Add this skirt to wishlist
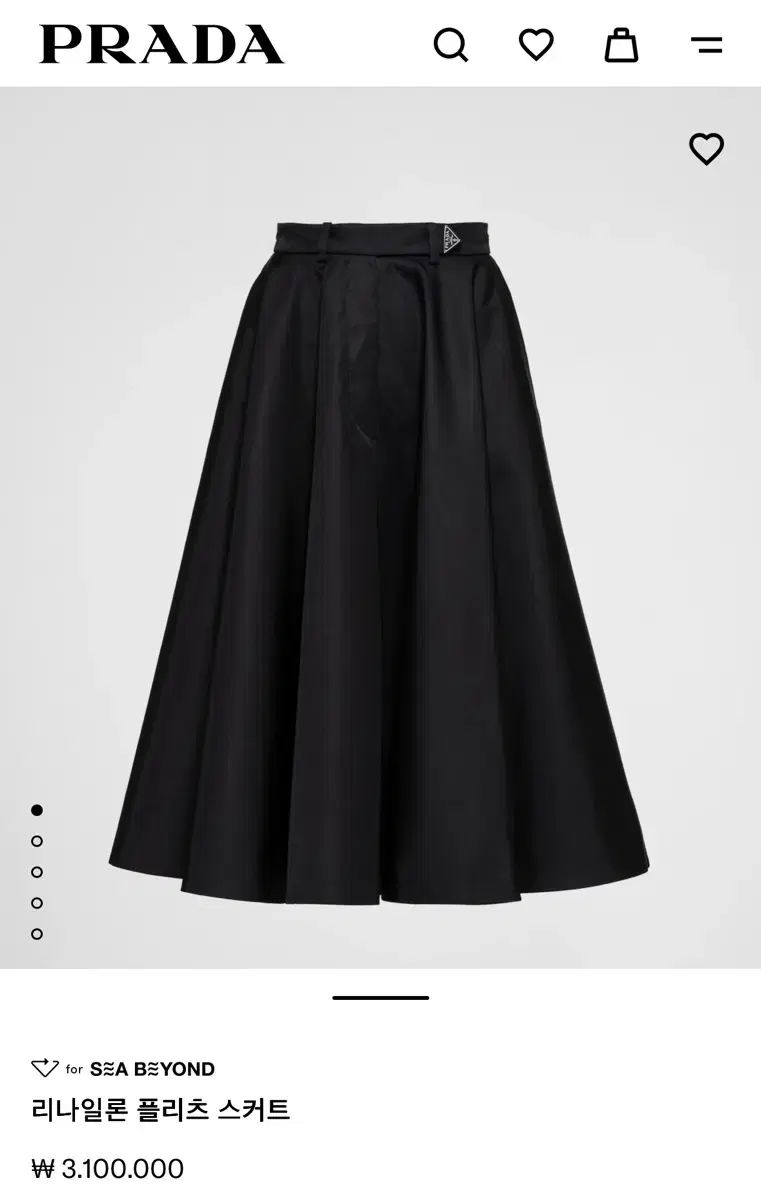Image resolution: width=761 pixels, height=1200 pixels. pos(706,149)
